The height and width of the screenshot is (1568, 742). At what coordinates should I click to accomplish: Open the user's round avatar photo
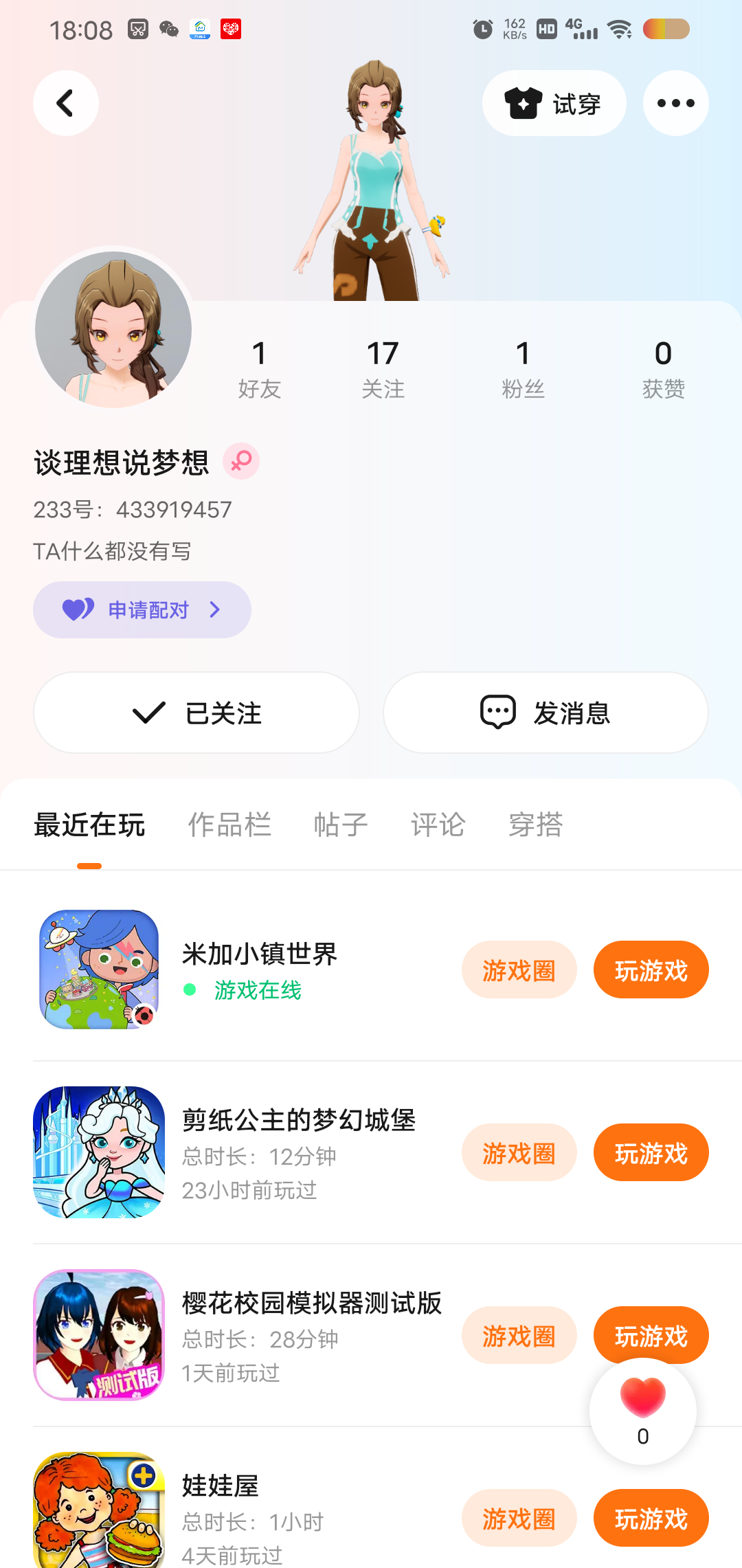pos(113,330)
